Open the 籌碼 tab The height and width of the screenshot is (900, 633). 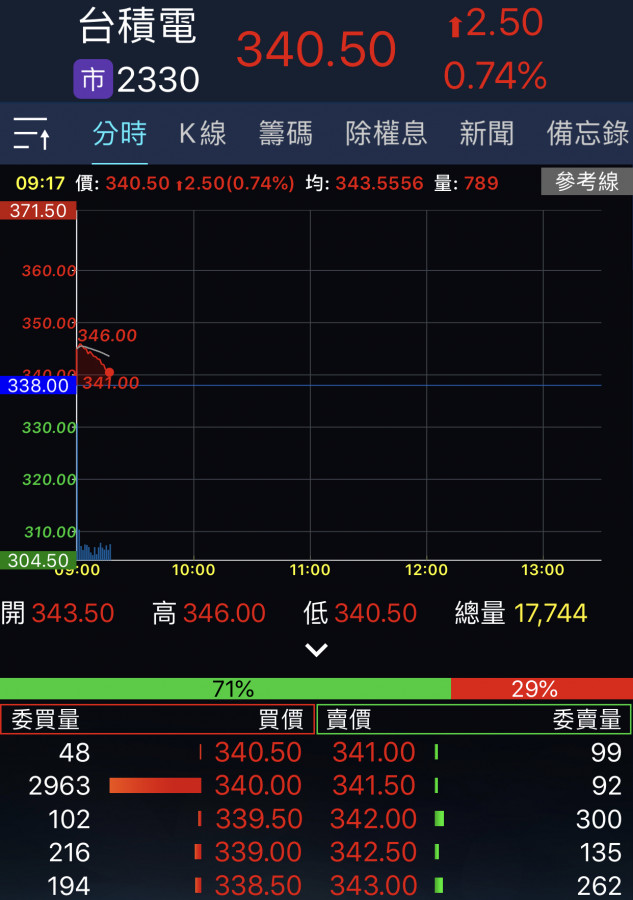pos(286,133)
